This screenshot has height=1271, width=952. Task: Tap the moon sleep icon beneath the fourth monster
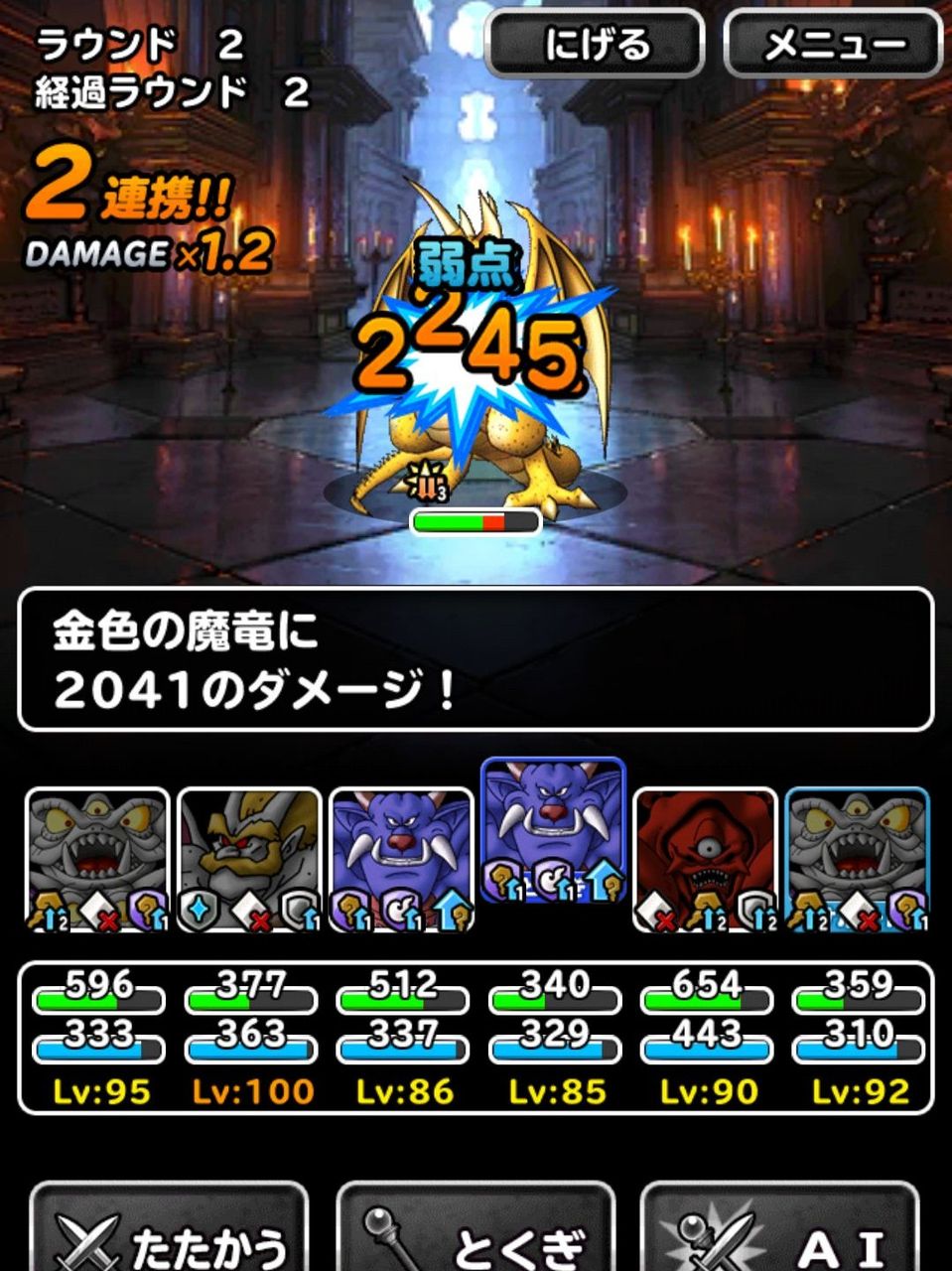(554, 880)
